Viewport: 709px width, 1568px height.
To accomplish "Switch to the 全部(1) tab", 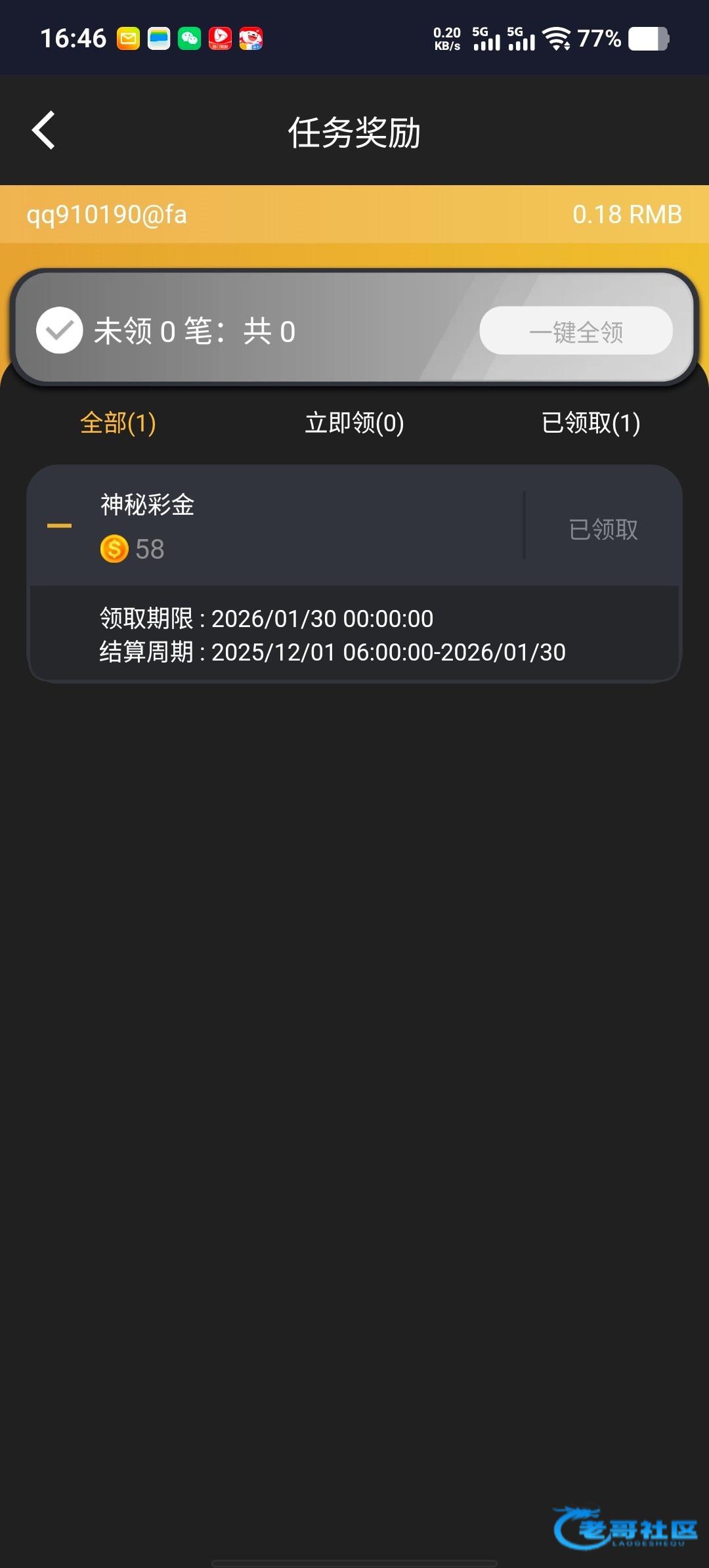I will pos(118,423).
